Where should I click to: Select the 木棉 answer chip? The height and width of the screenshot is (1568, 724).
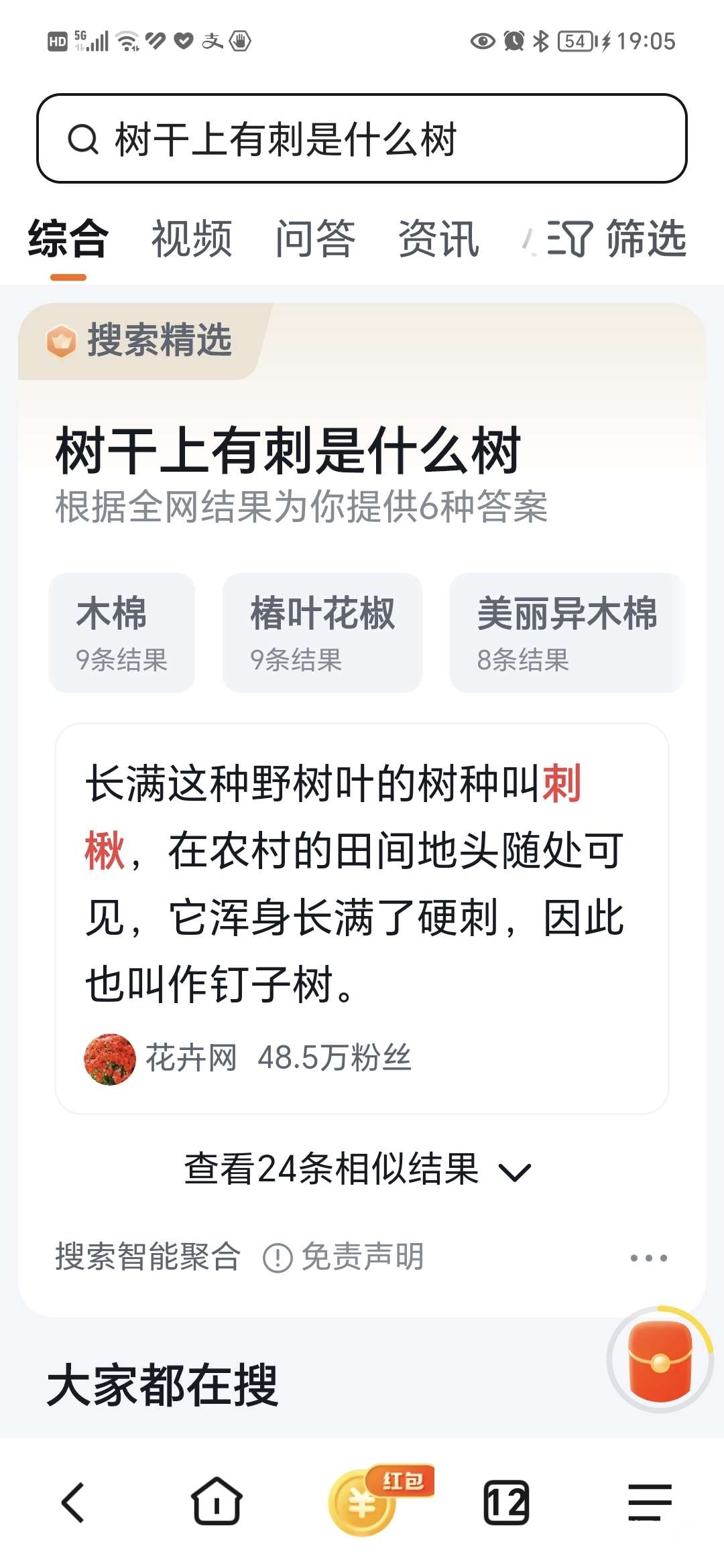pyautogui.click(x=121, y=633)
